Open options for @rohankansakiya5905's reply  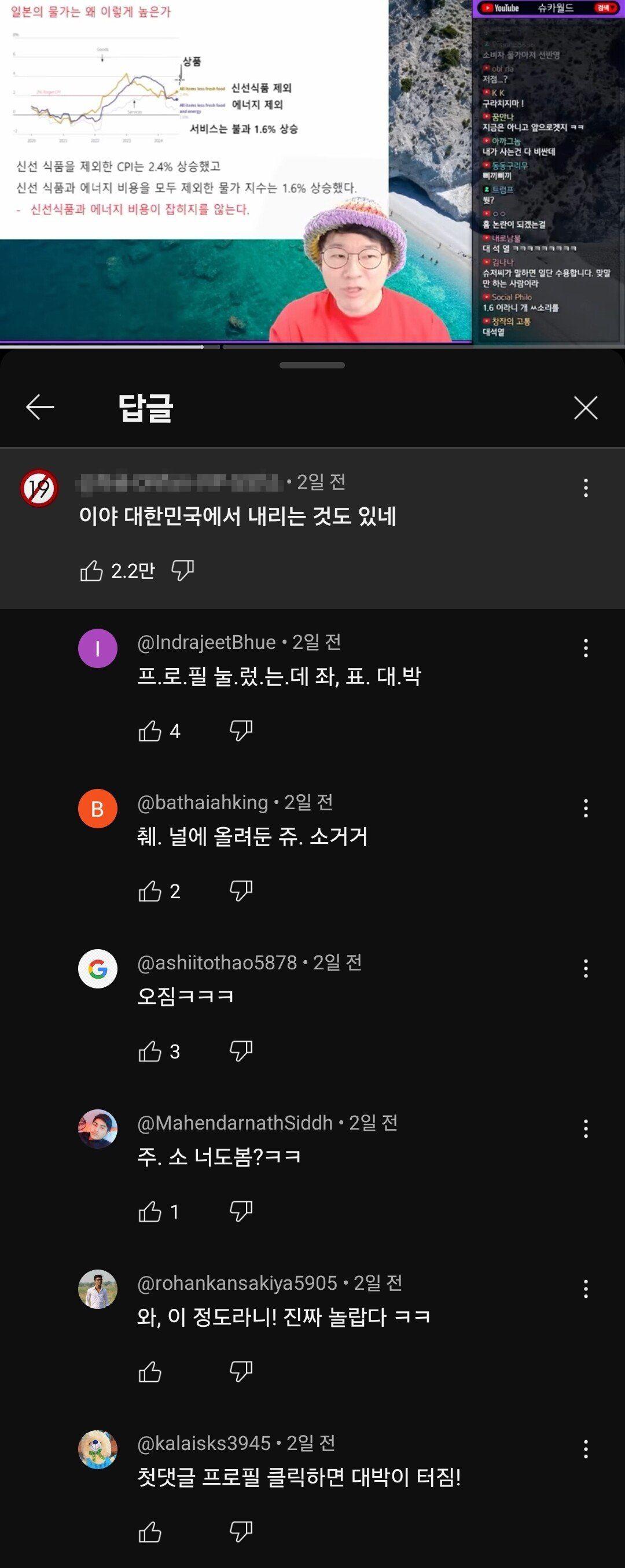(x=586, y=1289)
